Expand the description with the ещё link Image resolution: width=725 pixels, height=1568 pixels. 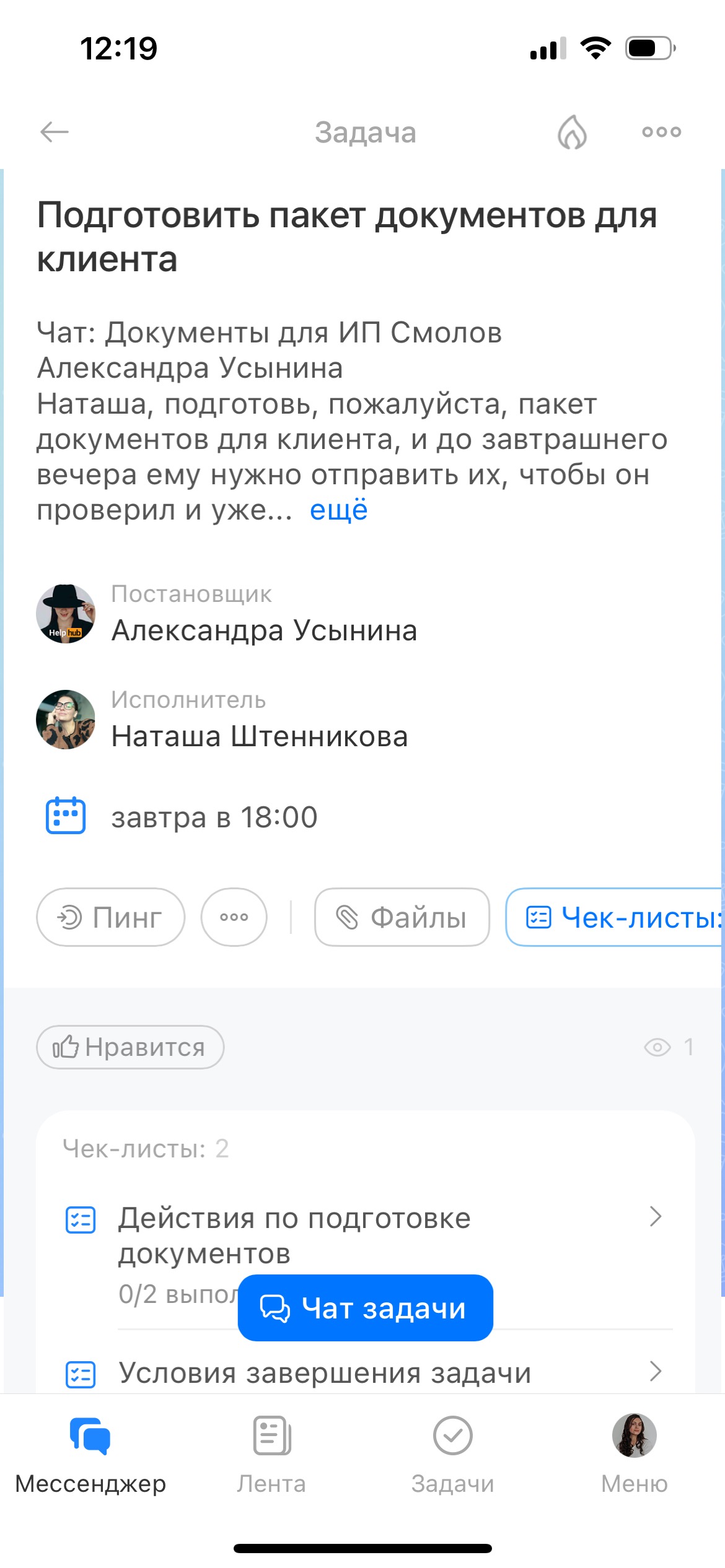pos(338,511)
